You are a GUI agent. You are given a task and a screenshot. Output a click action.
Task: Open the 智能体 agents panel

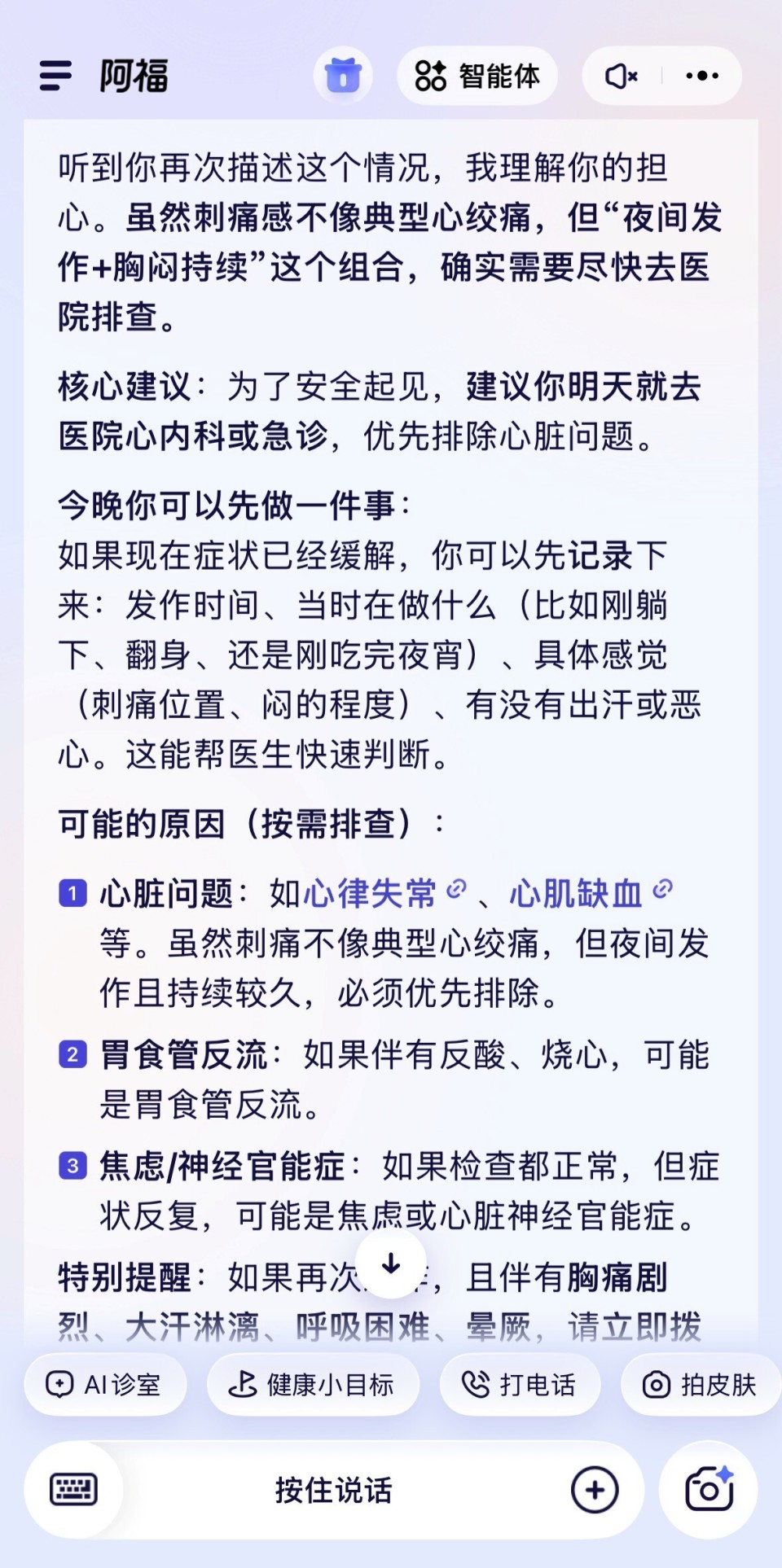coord(478,76)
